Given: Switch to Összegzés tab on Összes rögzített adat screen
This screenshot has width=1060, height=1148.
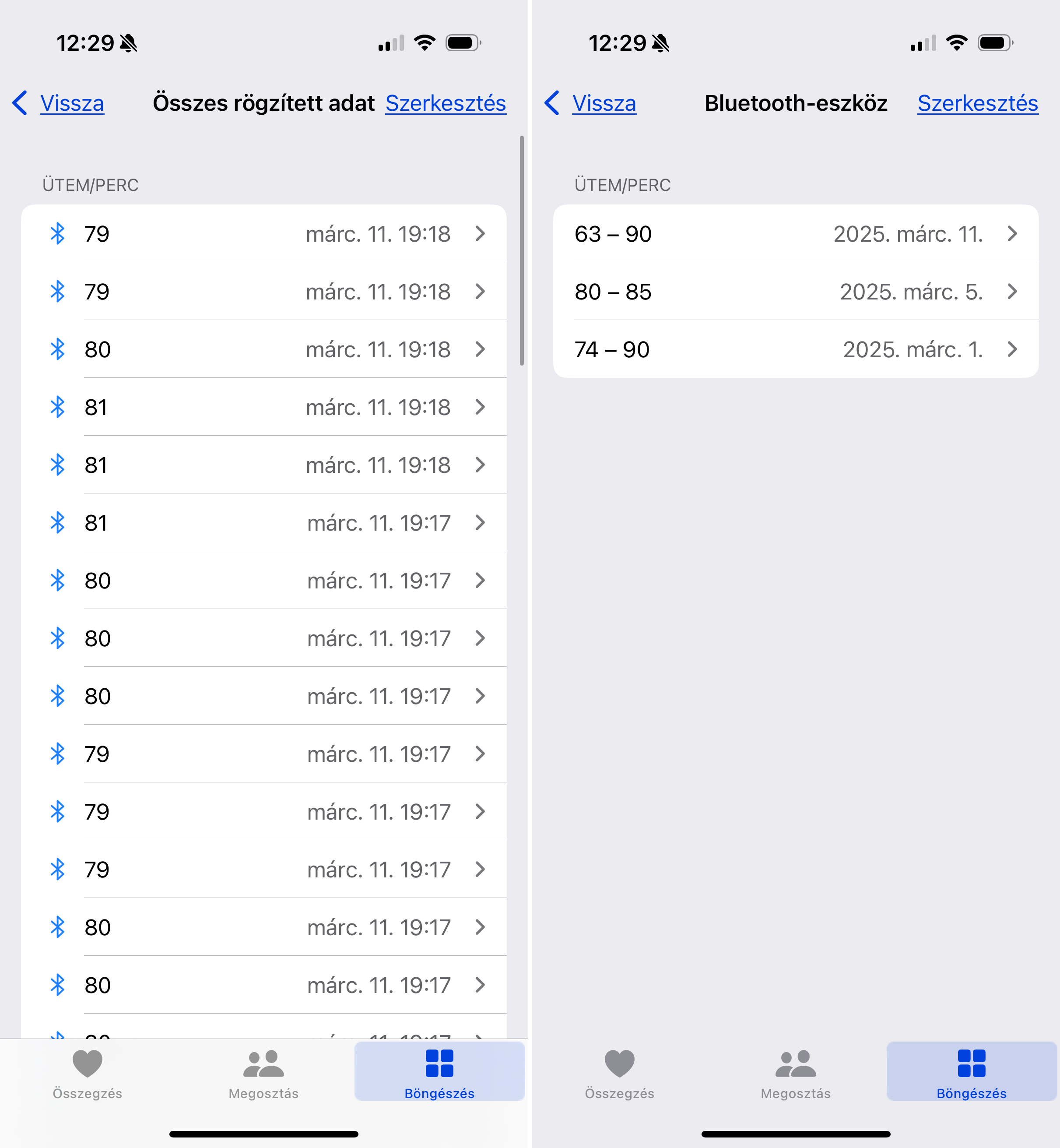Looking at the screenshot, I should tap(88, 1073).
